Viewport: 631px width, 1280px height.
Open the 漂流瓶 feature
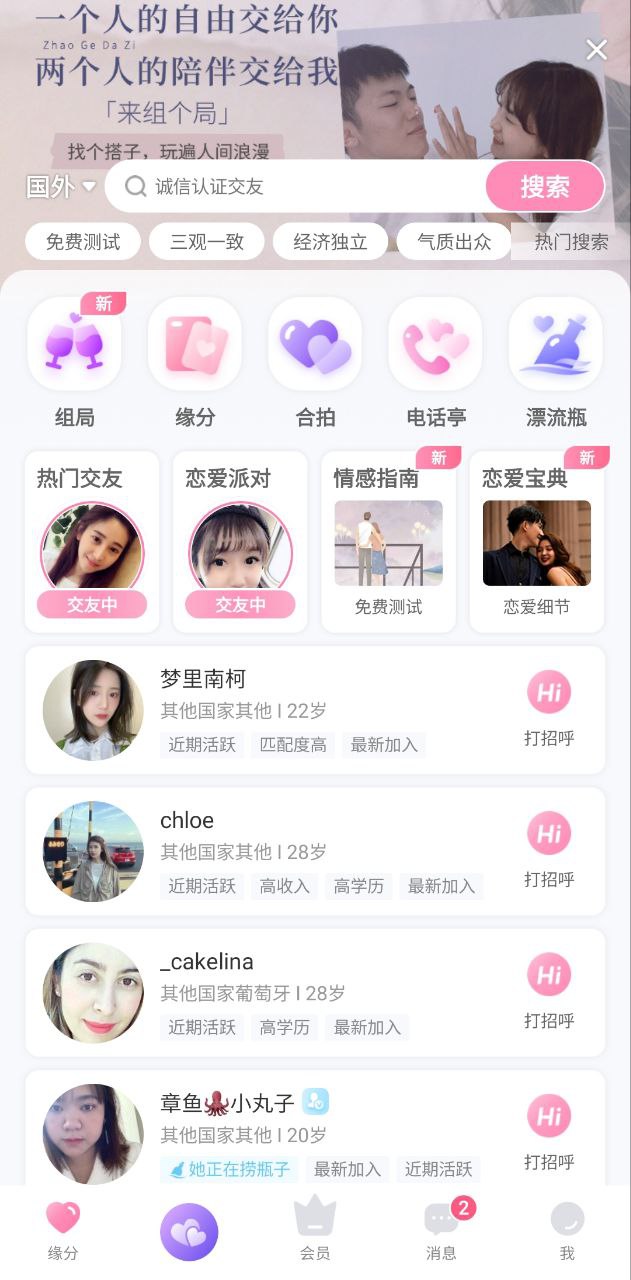pos(556,362)
